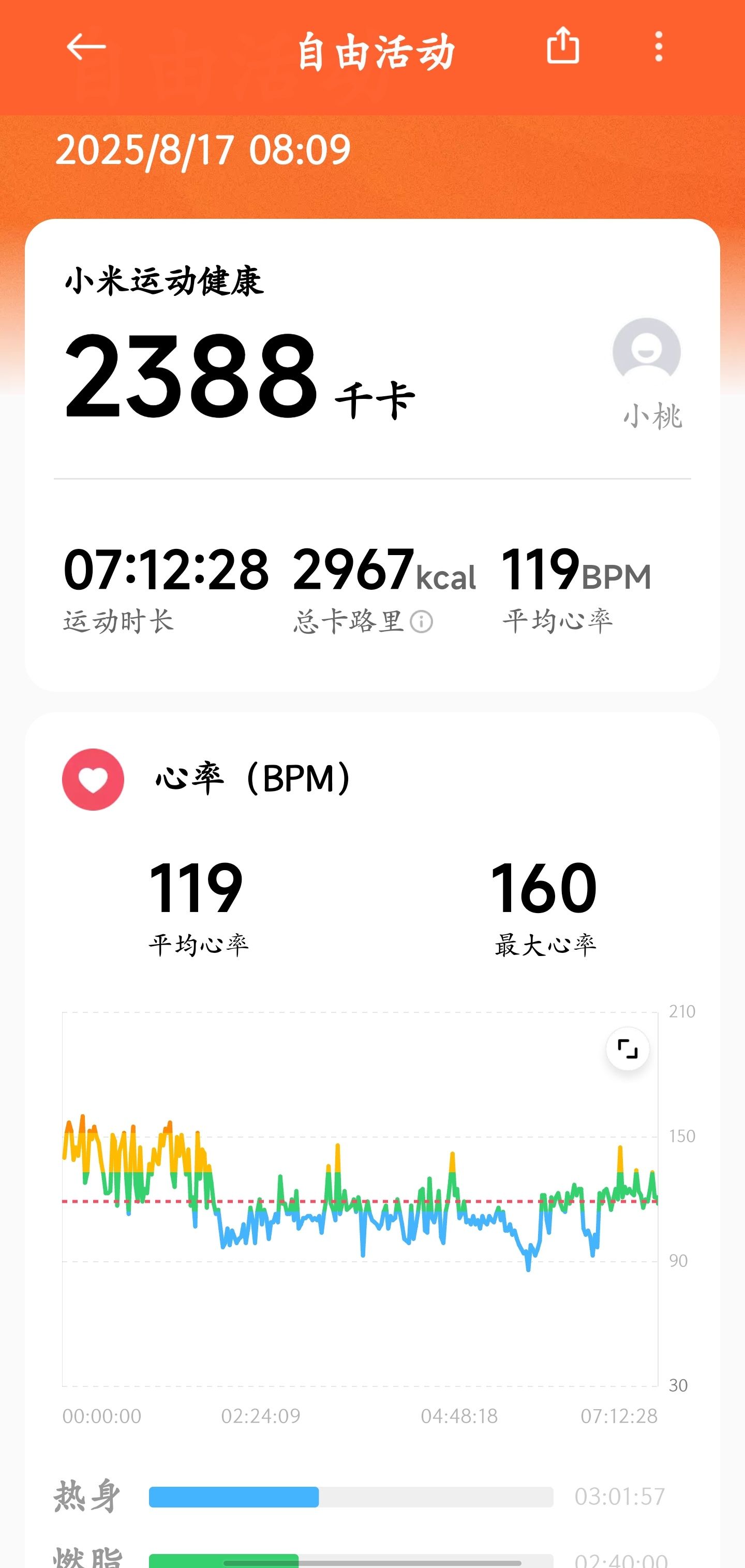Open the three-dot overflow menu
745x1568 pixels.
click(658, 47)
